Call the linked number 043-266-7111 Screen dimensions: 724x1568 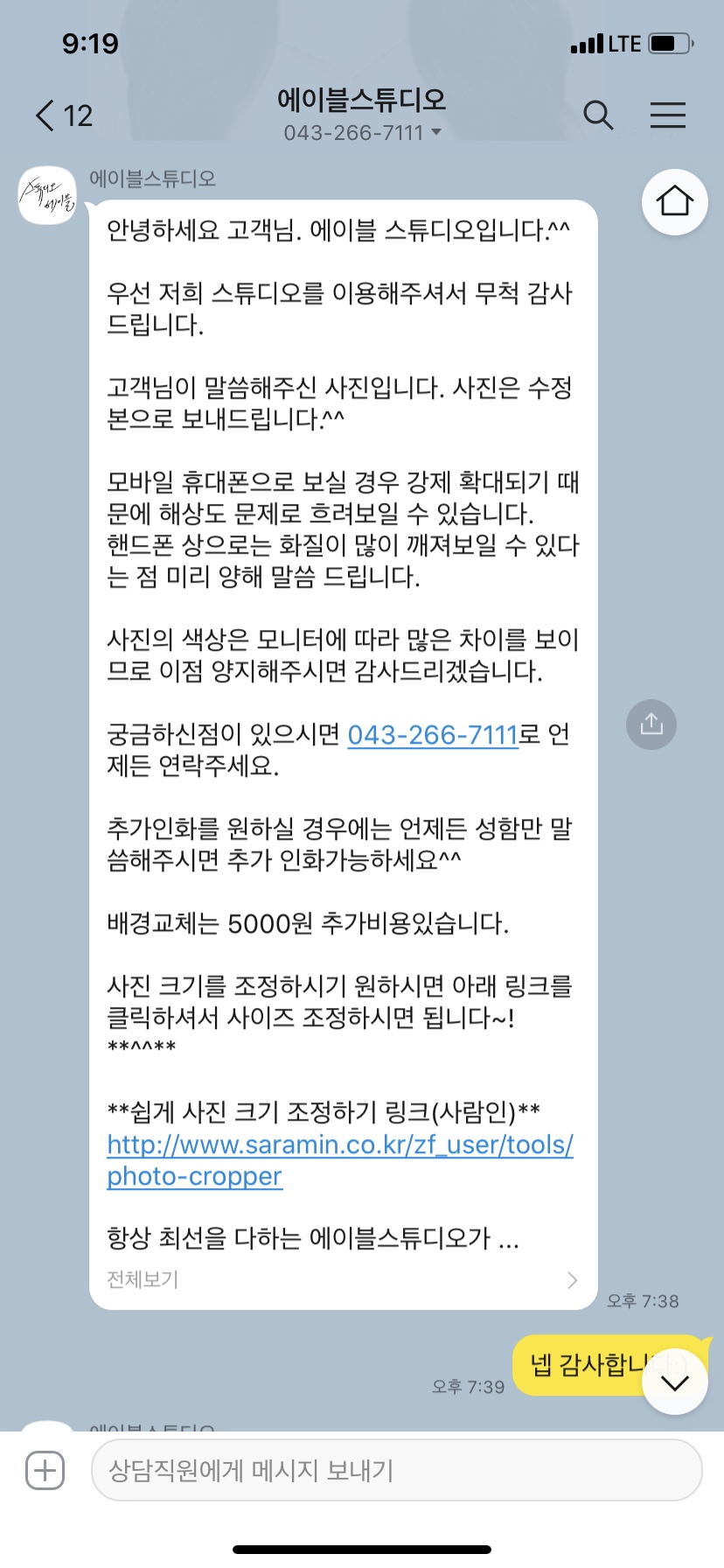point(433,734)
